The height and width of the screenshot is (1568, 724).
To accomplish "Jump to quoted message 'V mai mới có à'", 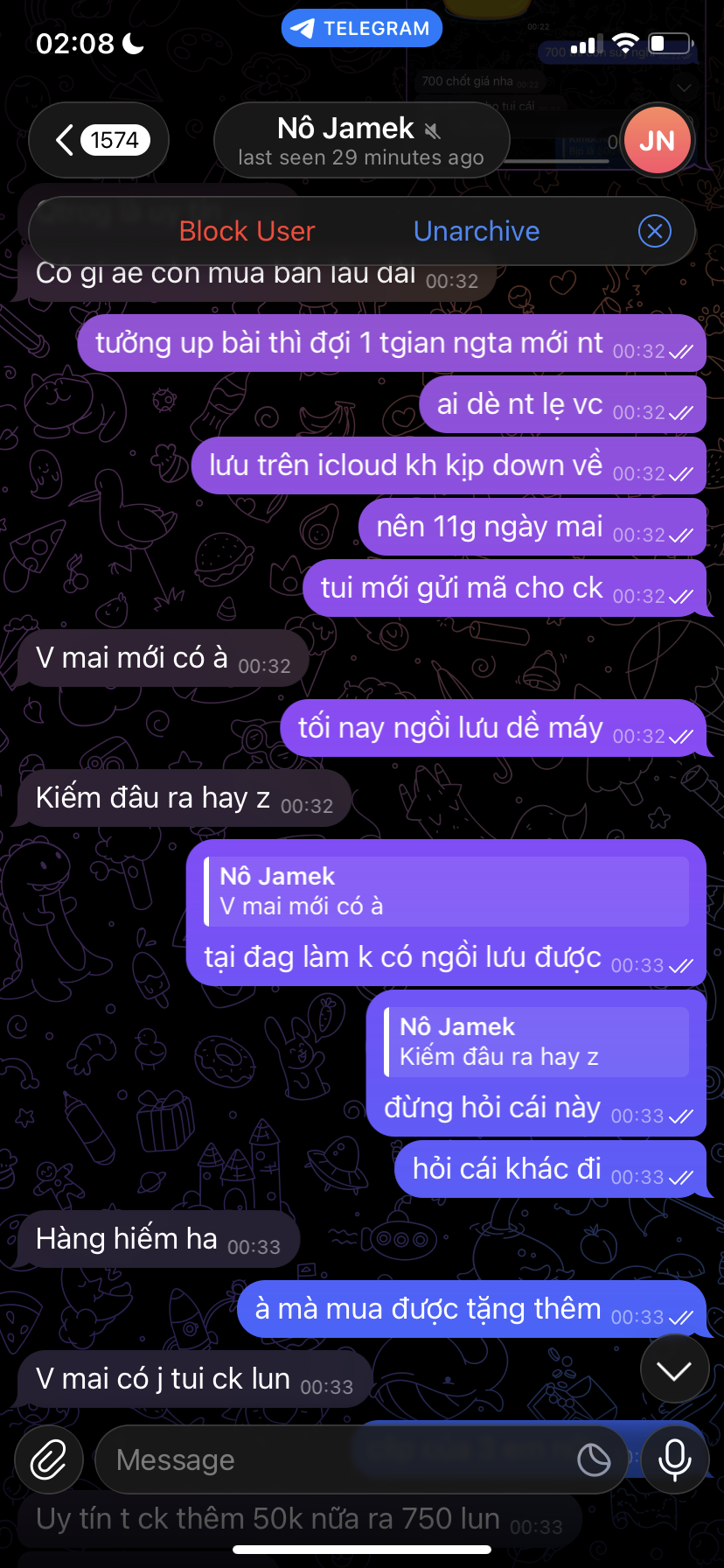I will pos(446,892).
